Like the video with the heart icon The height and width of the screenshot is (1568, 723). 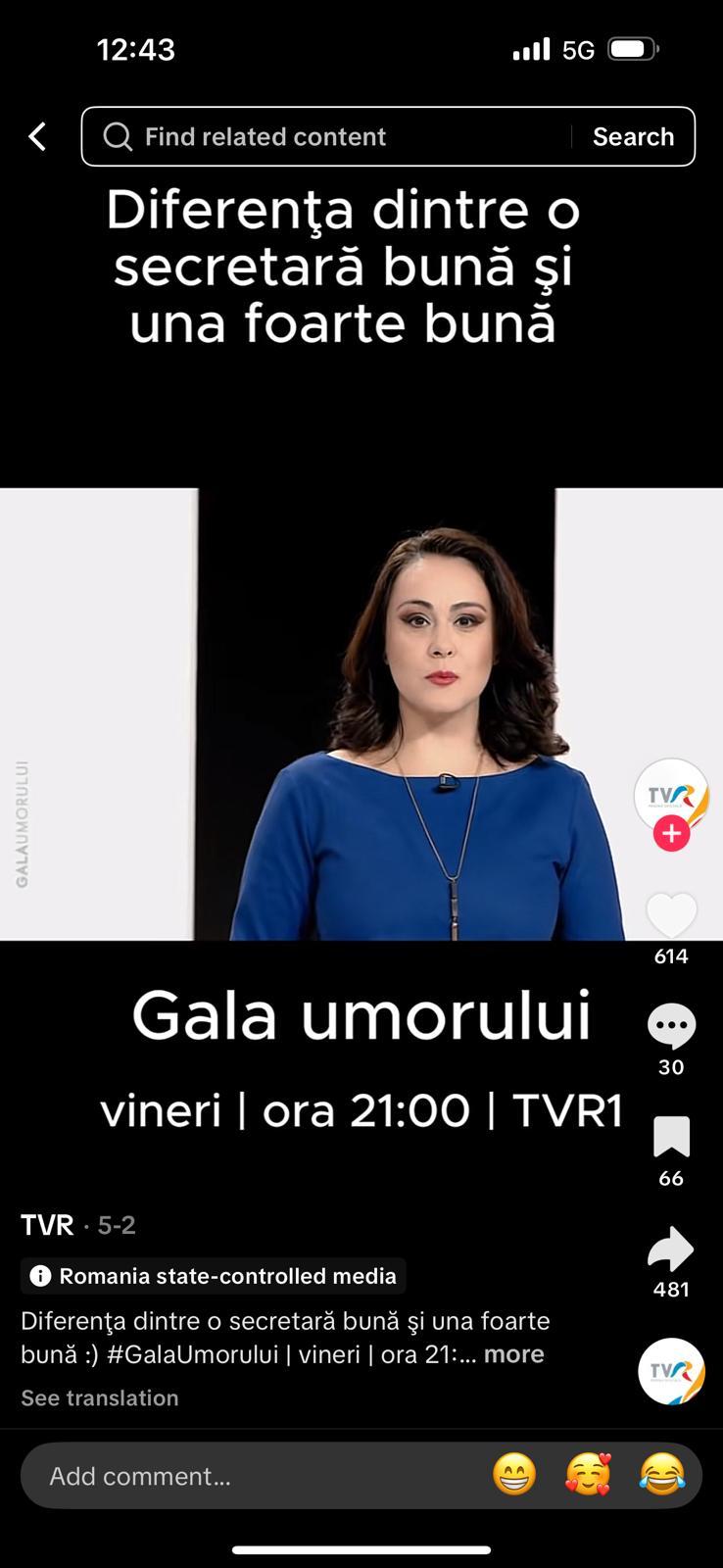671,915
